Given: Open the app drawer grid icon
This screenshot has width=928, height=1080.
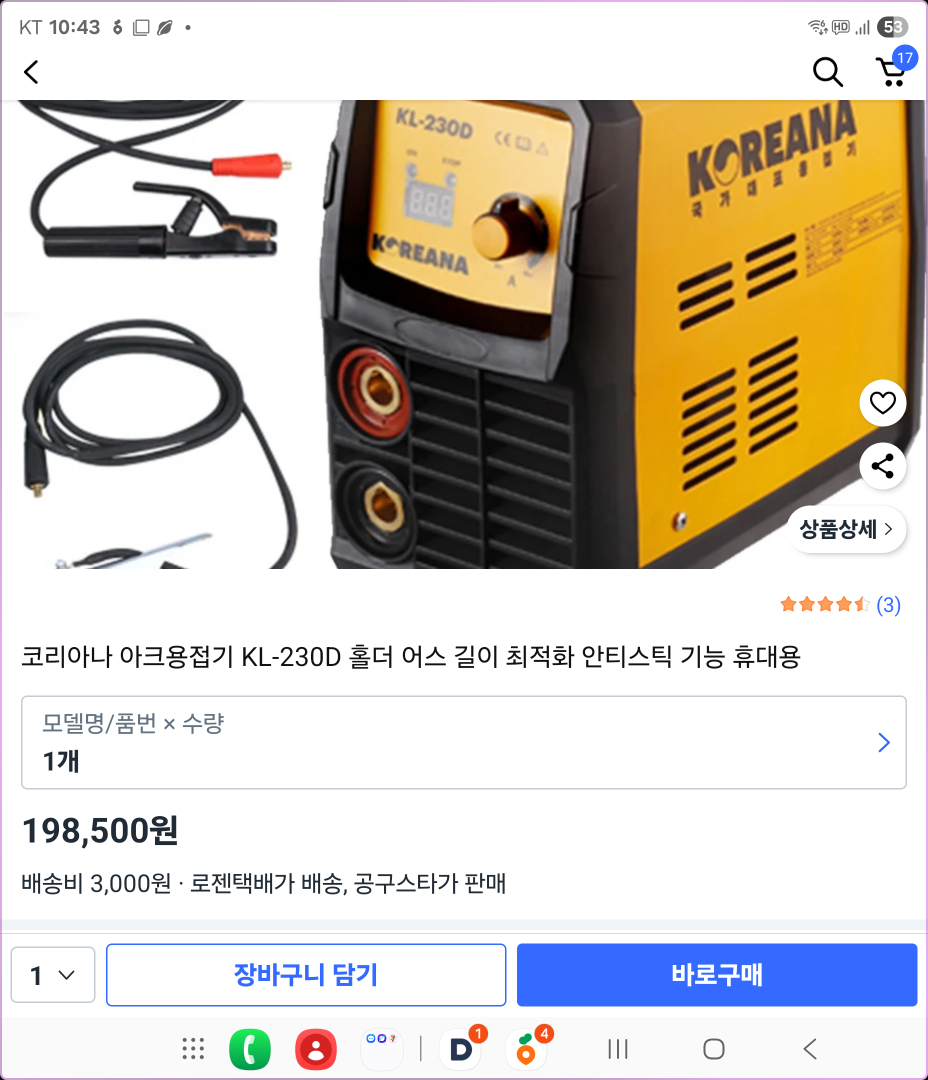Looking at the screenshot, I should click(190, 1048).
